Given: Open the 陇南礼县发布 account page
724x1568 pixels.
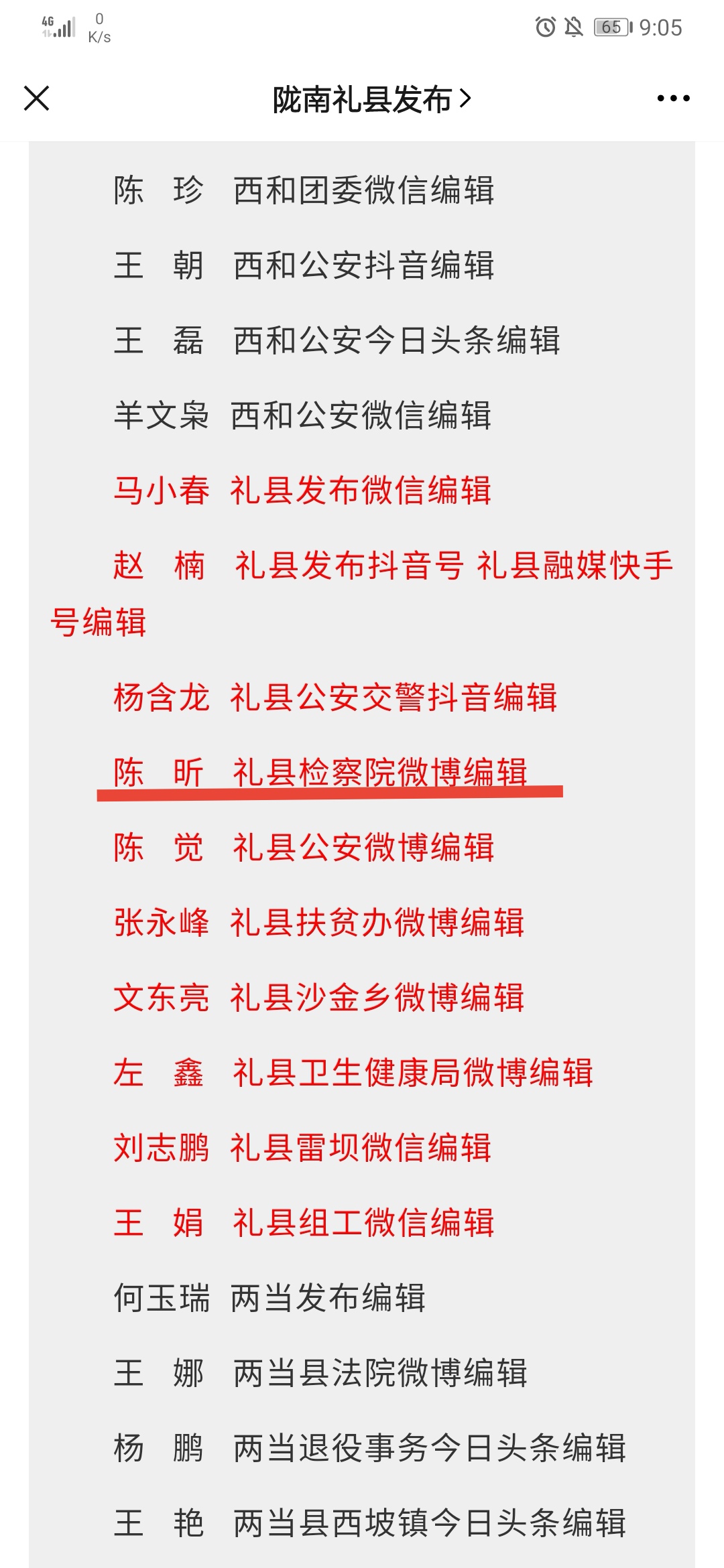Looking at the screenshot, I should (372, 100).
